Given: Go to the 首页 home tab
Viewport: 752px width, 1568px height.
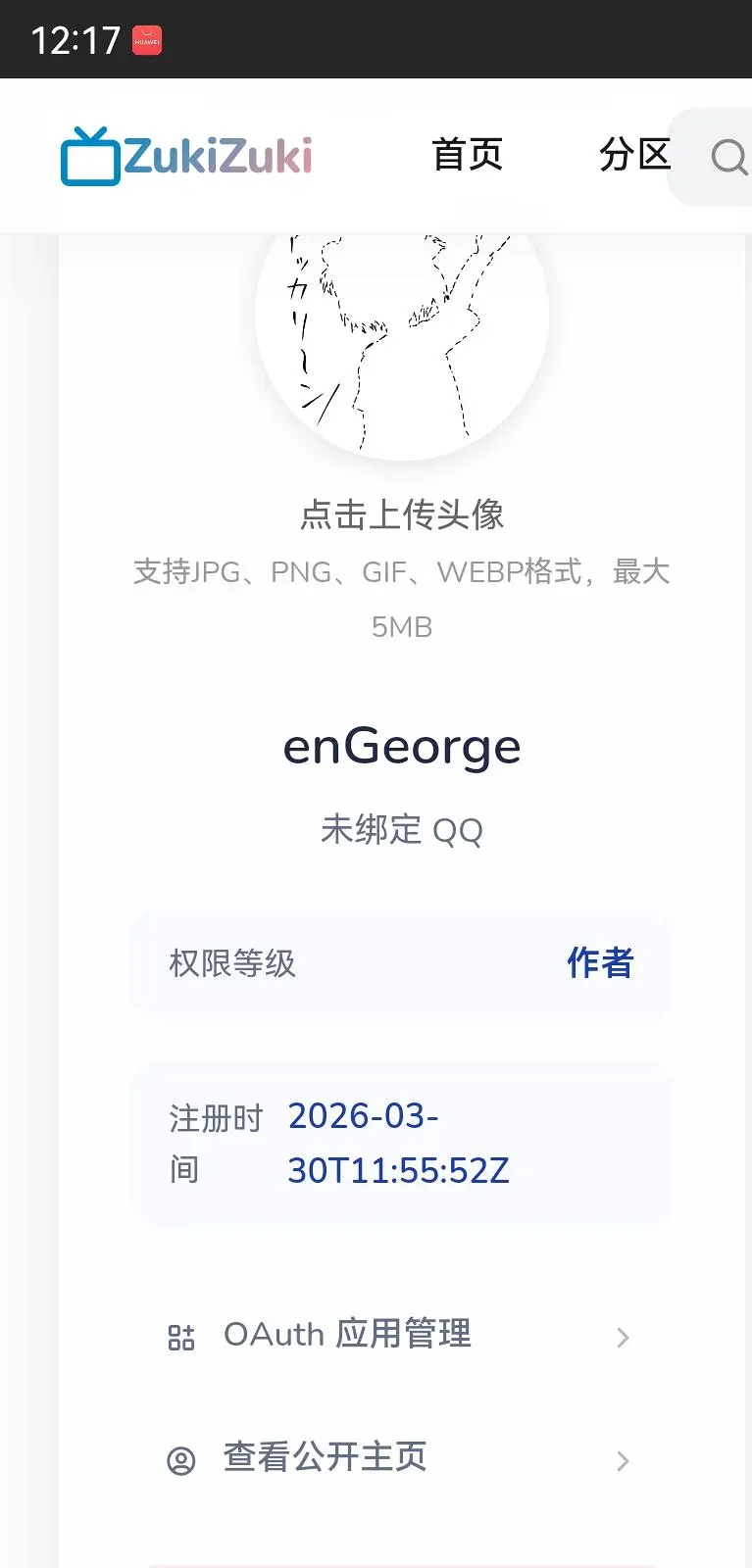Looking at the screenshot, I should 467,155.
